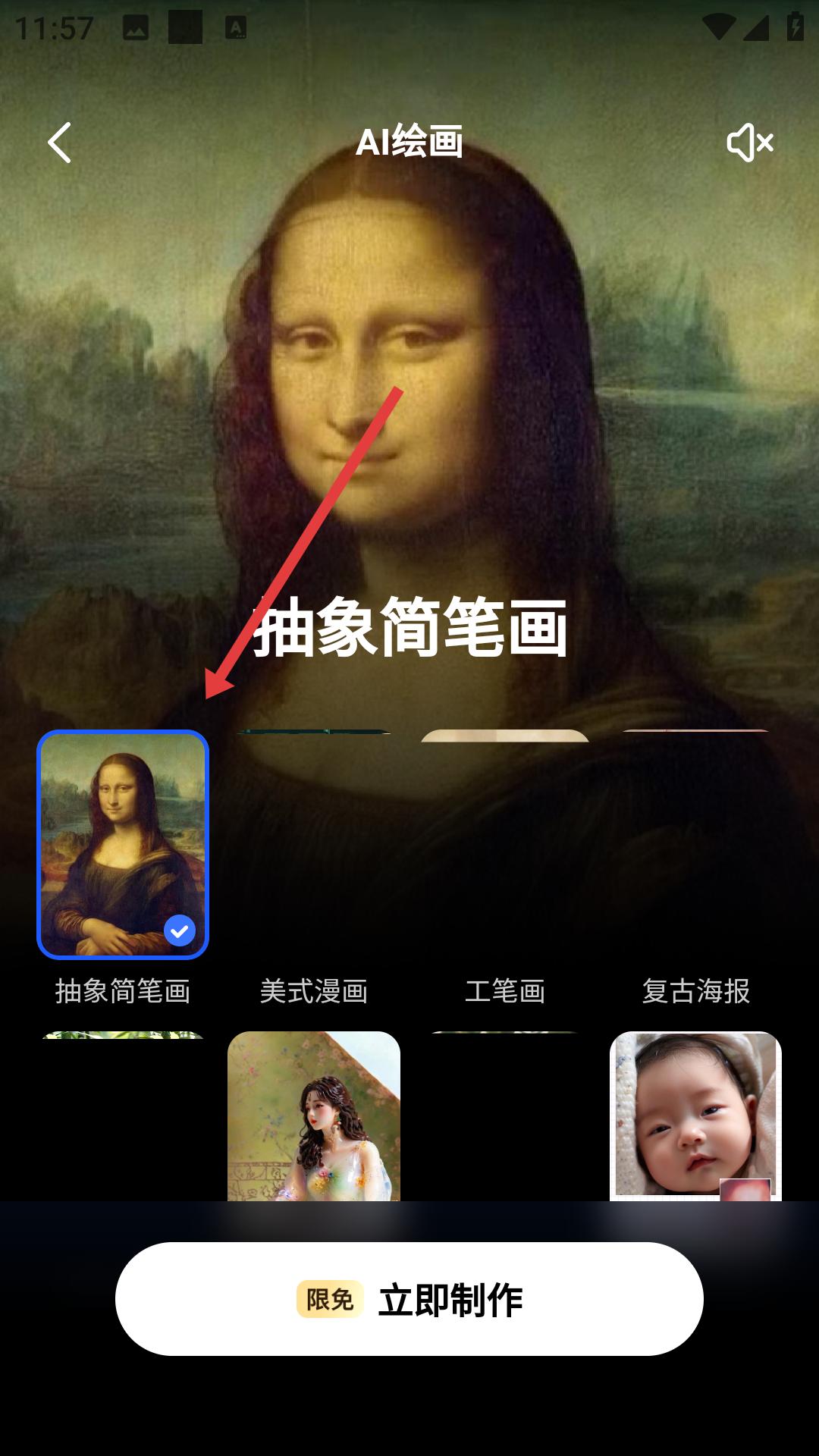
Task: Tap the 立即制作 button
Action: pos(409,1299)
